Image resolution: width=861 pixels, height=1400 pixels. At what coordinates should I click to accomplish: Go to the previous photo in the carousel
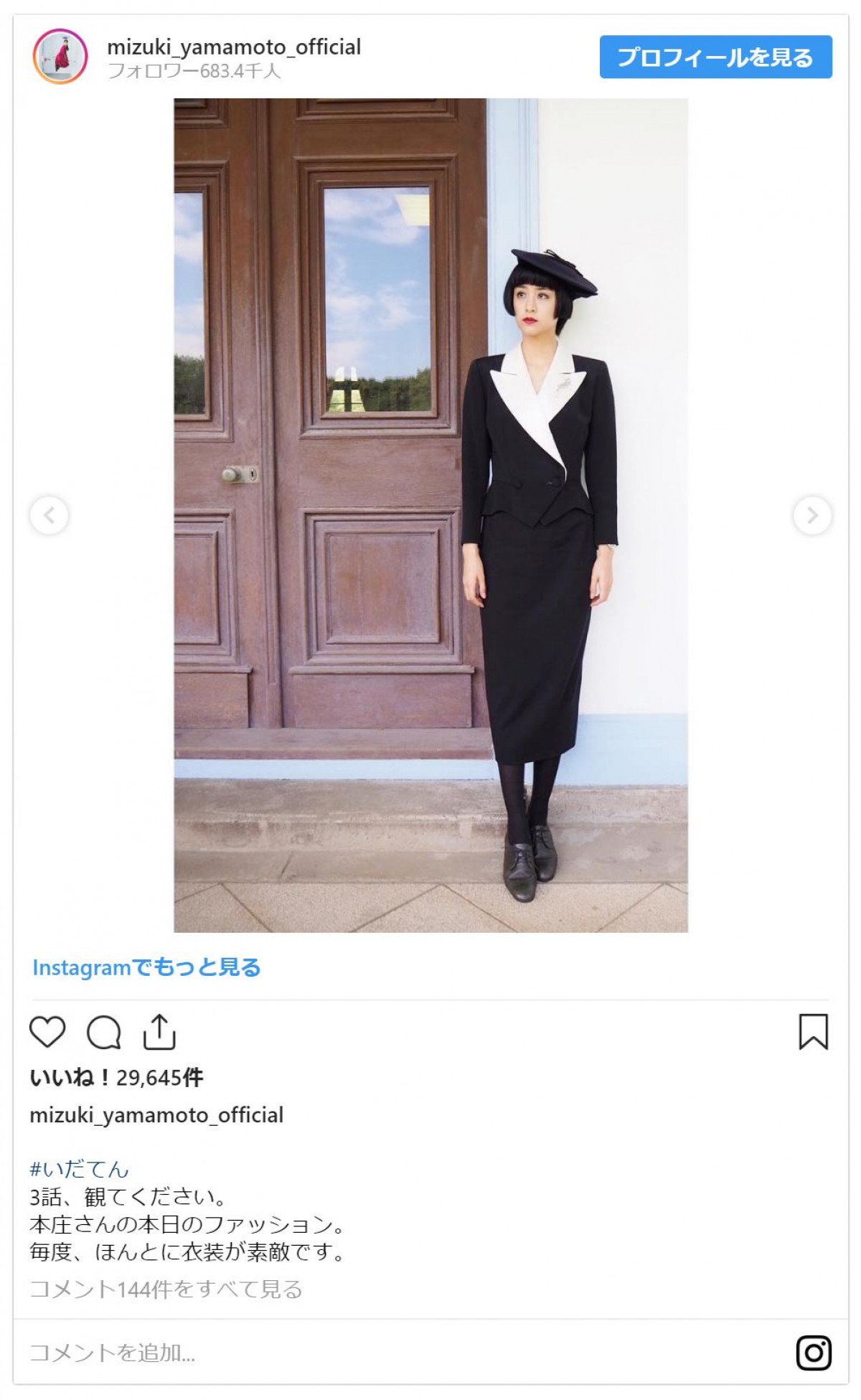(x=49, y=515)
